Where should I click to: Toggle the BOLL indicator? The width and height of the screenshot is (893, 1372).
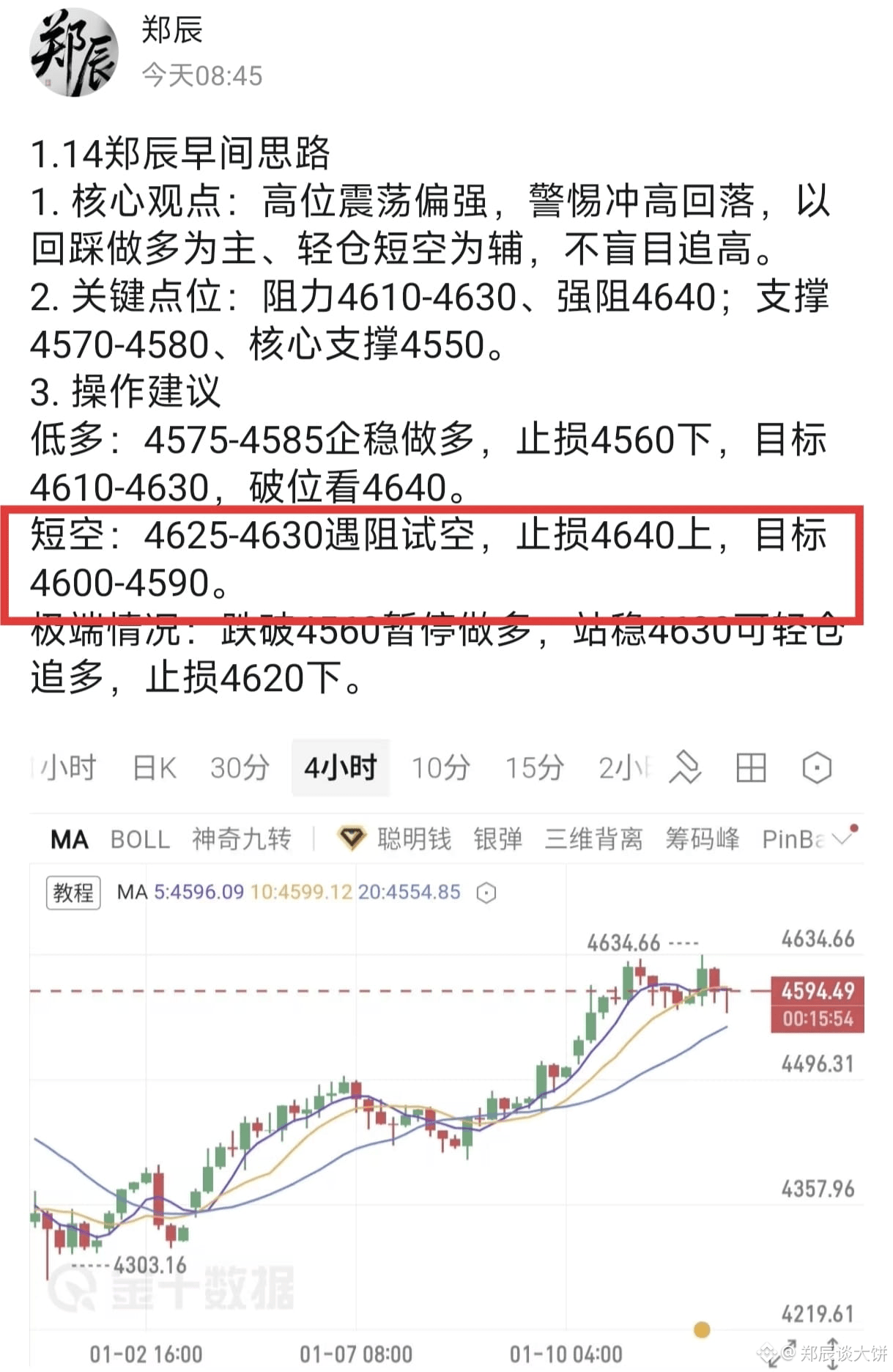click(141, 839)
